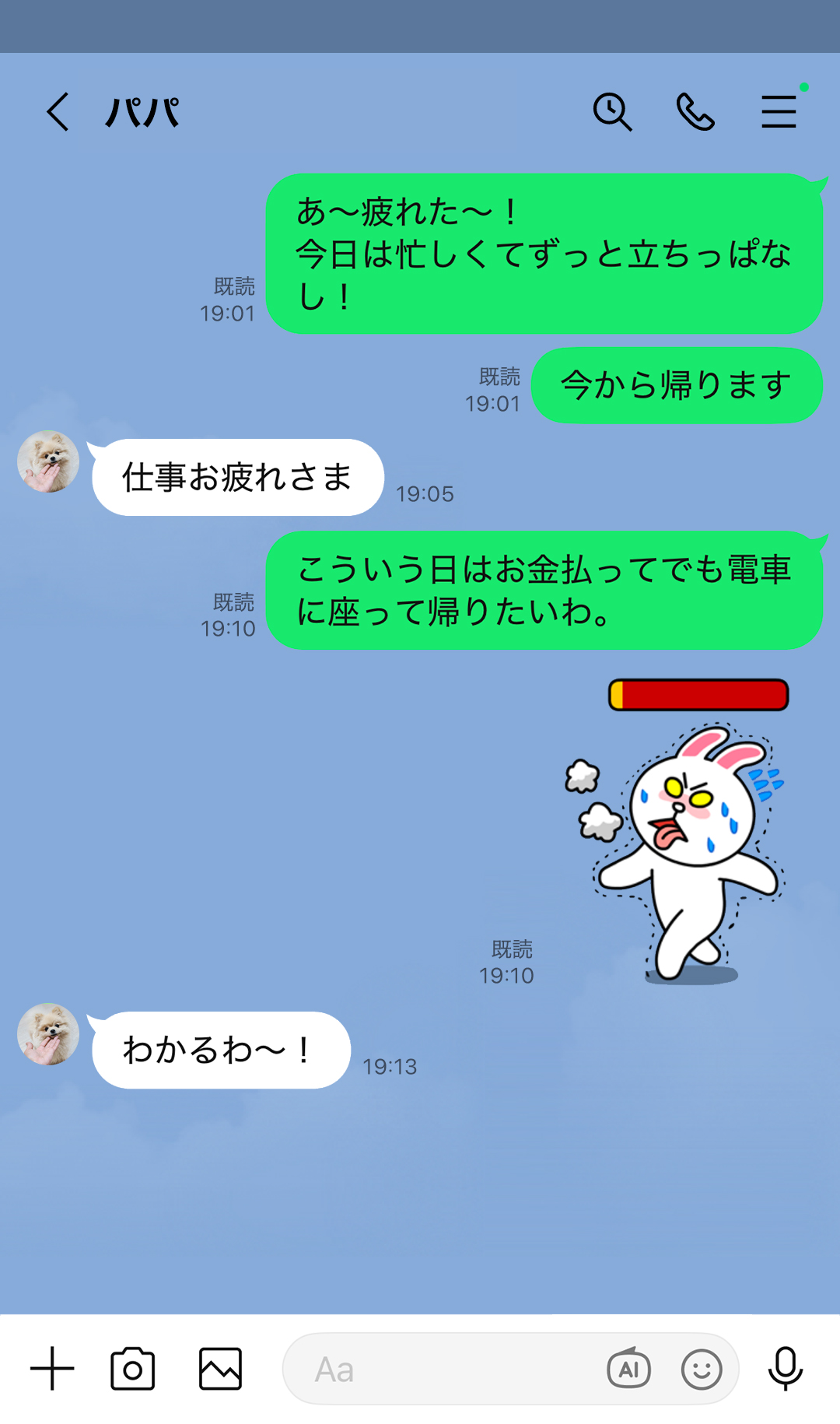Open パパ's profile picture beside 仕事お疲れさま
Image resolution: width=840 pixels, height=1424 pixels.
47,461
